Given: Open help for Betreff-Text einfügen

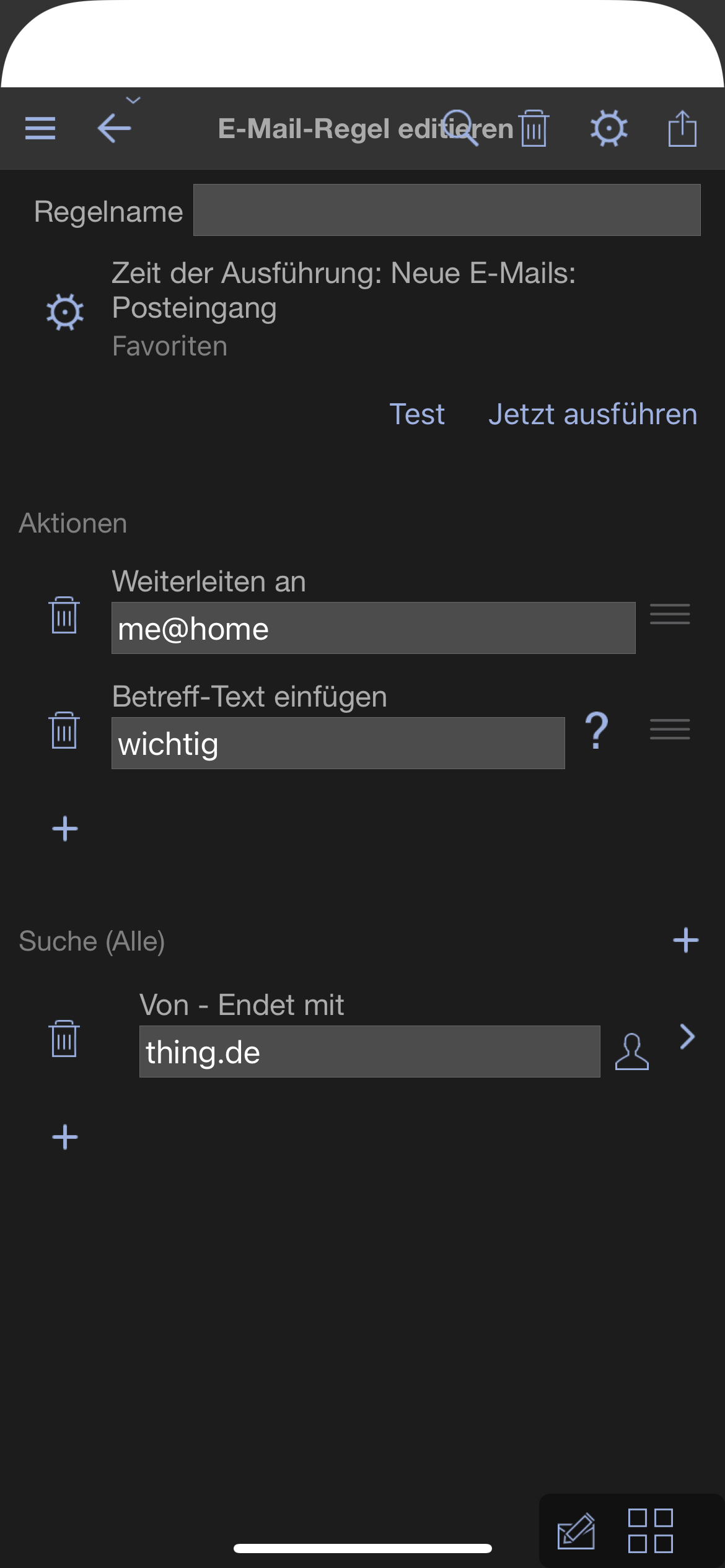Looking at the screenshot, I should 597,731.
